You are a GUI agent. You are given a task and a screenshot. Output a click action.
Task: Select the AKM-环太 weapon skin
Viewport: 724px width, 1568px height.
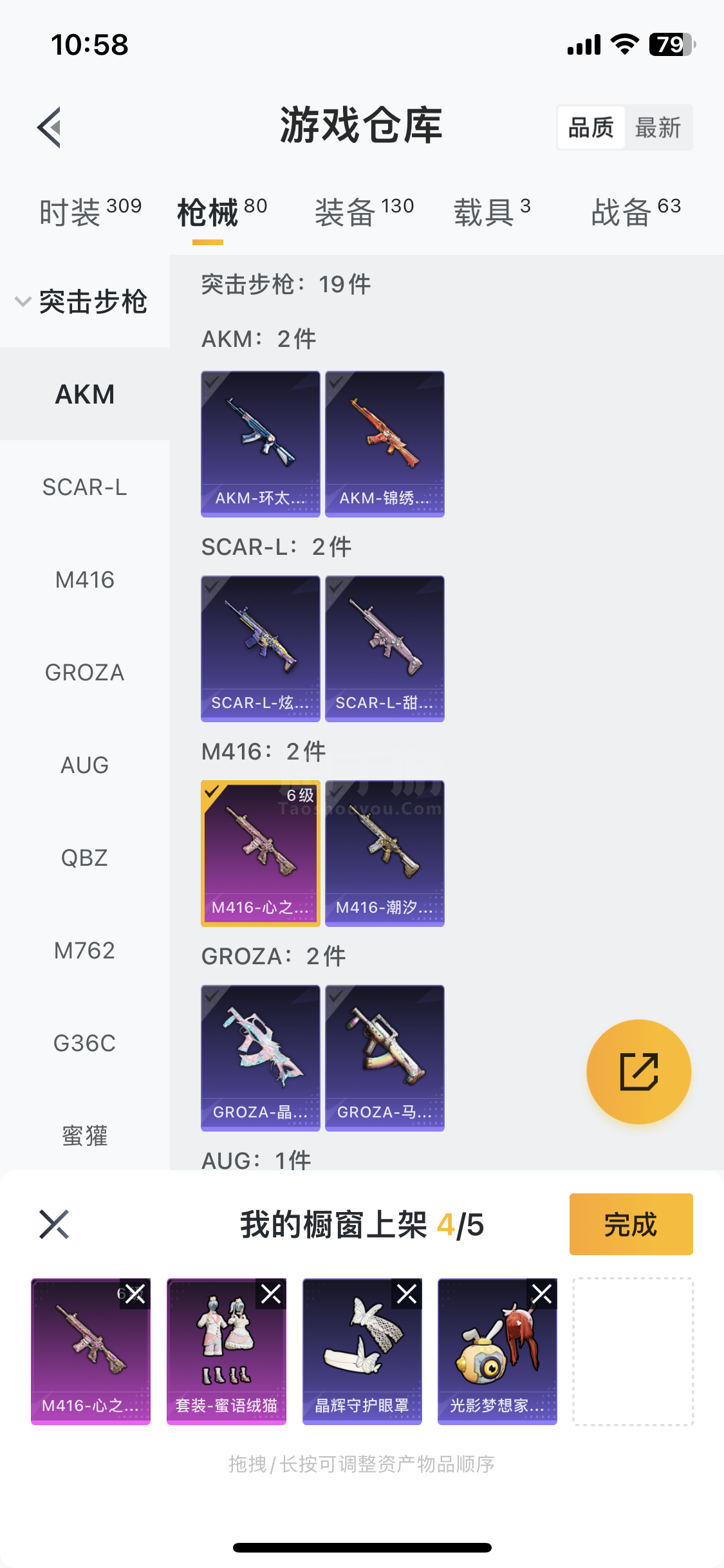tap(260, 443)
